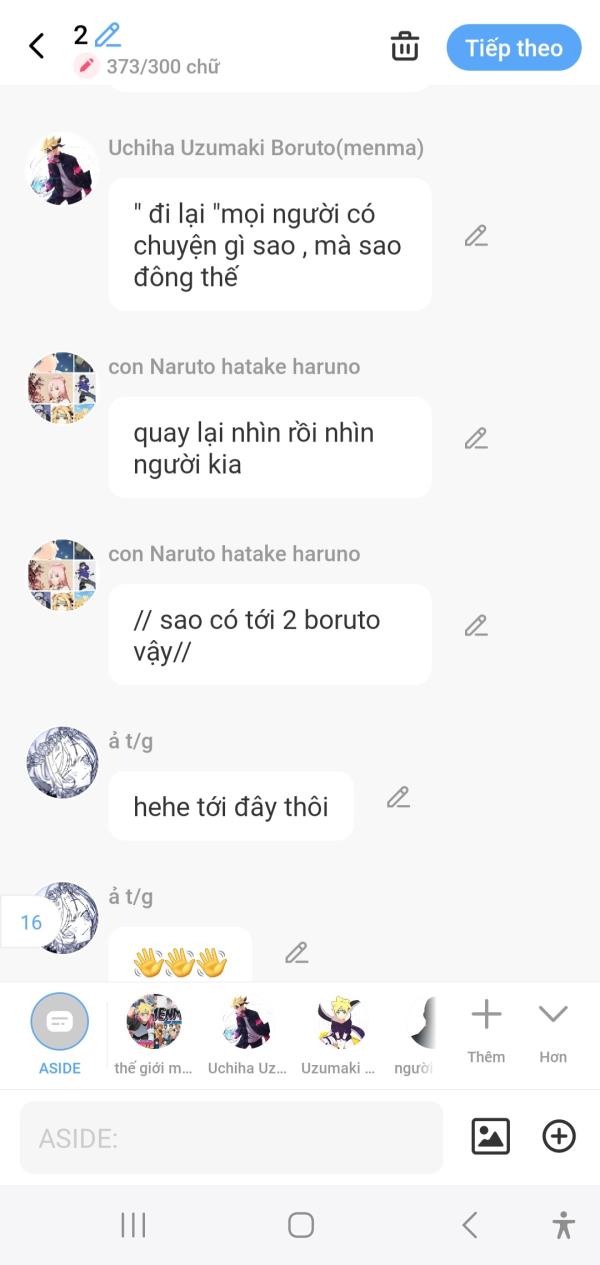This screenshot has height=1265, width=600.
Task: Edit the message "hehe tới đây thôi"
Action: (x=398, y=797)
